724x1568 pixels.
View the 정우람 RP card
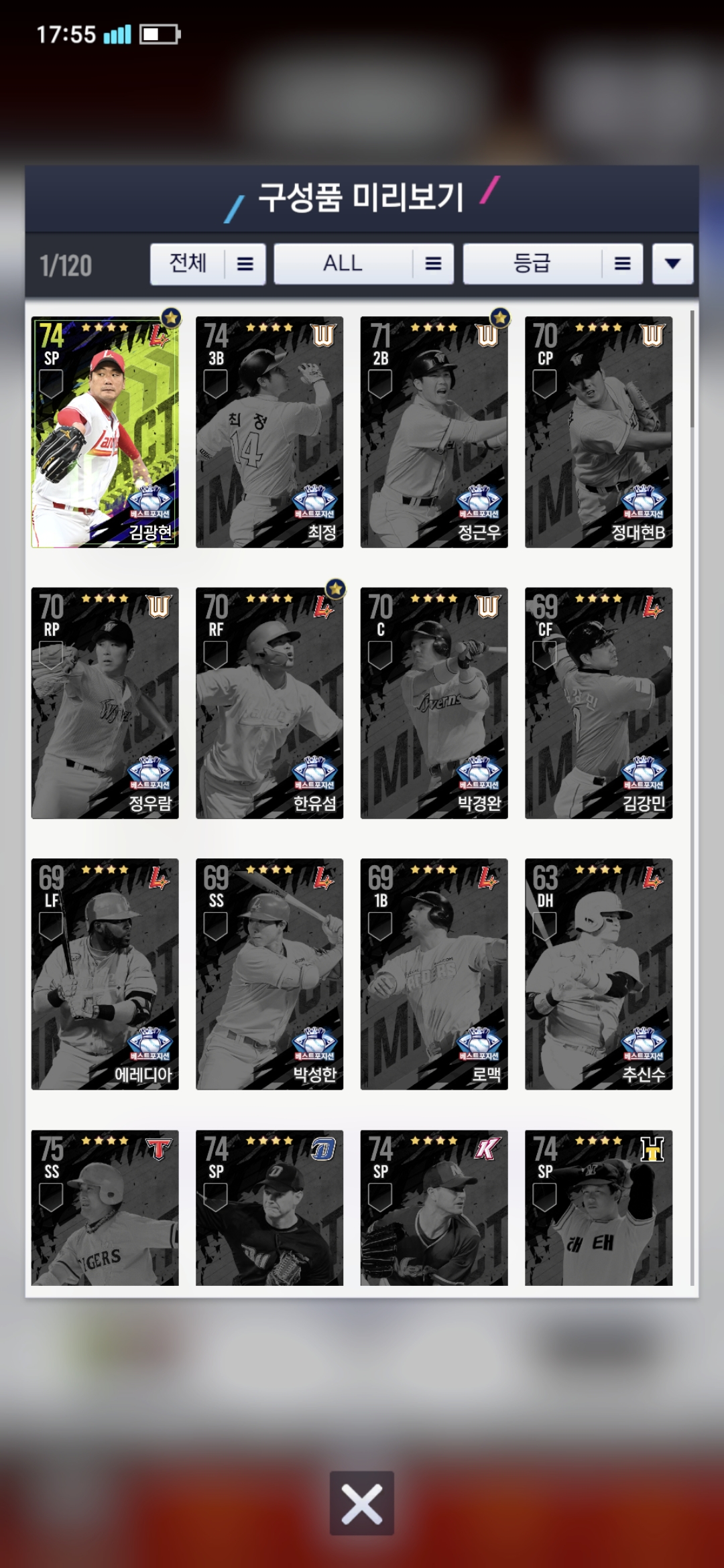click(105, 703)
